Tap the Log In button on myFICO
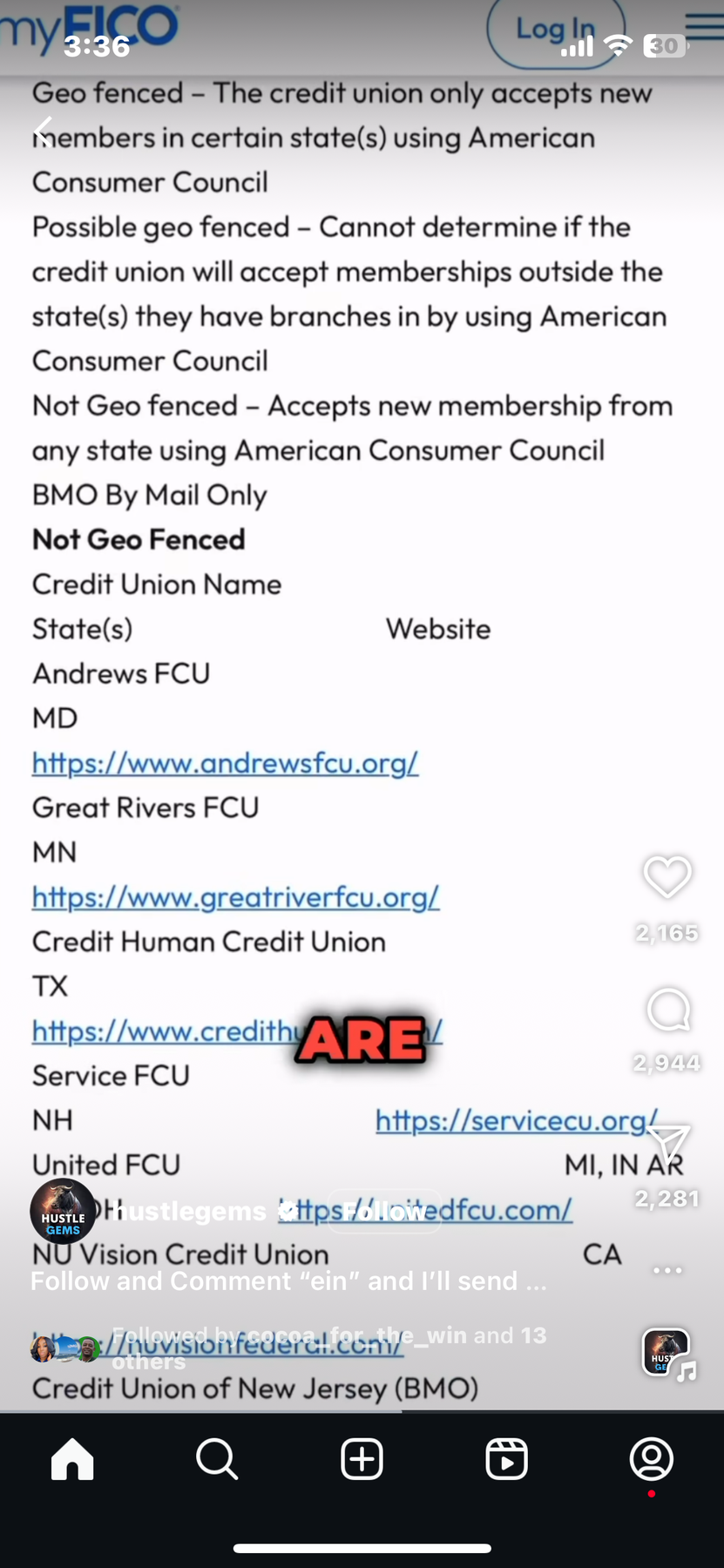The image size is (724, 1568). coord(555,29)
